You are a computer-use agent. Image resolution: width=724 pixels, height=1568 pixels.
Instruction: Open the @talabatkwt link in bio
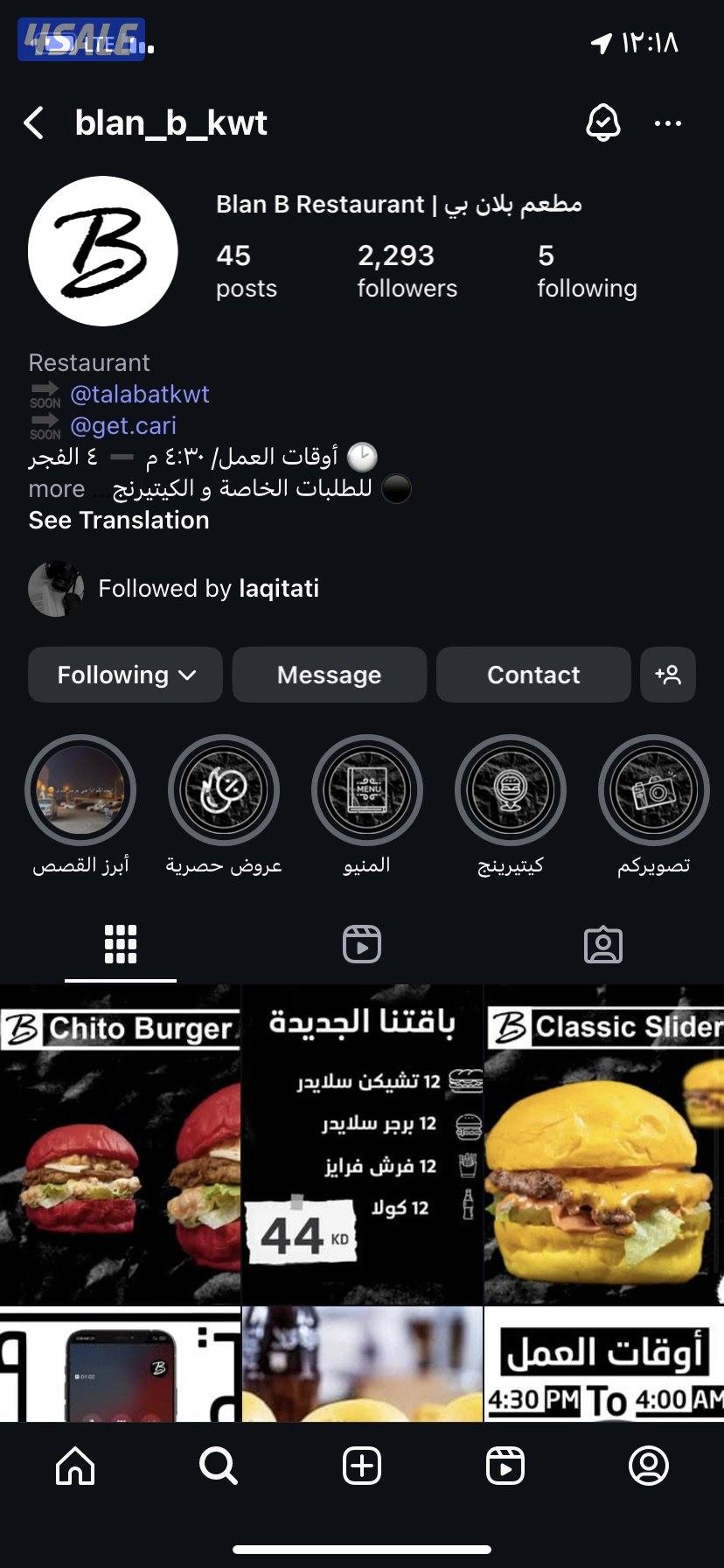tap(139, 394)
